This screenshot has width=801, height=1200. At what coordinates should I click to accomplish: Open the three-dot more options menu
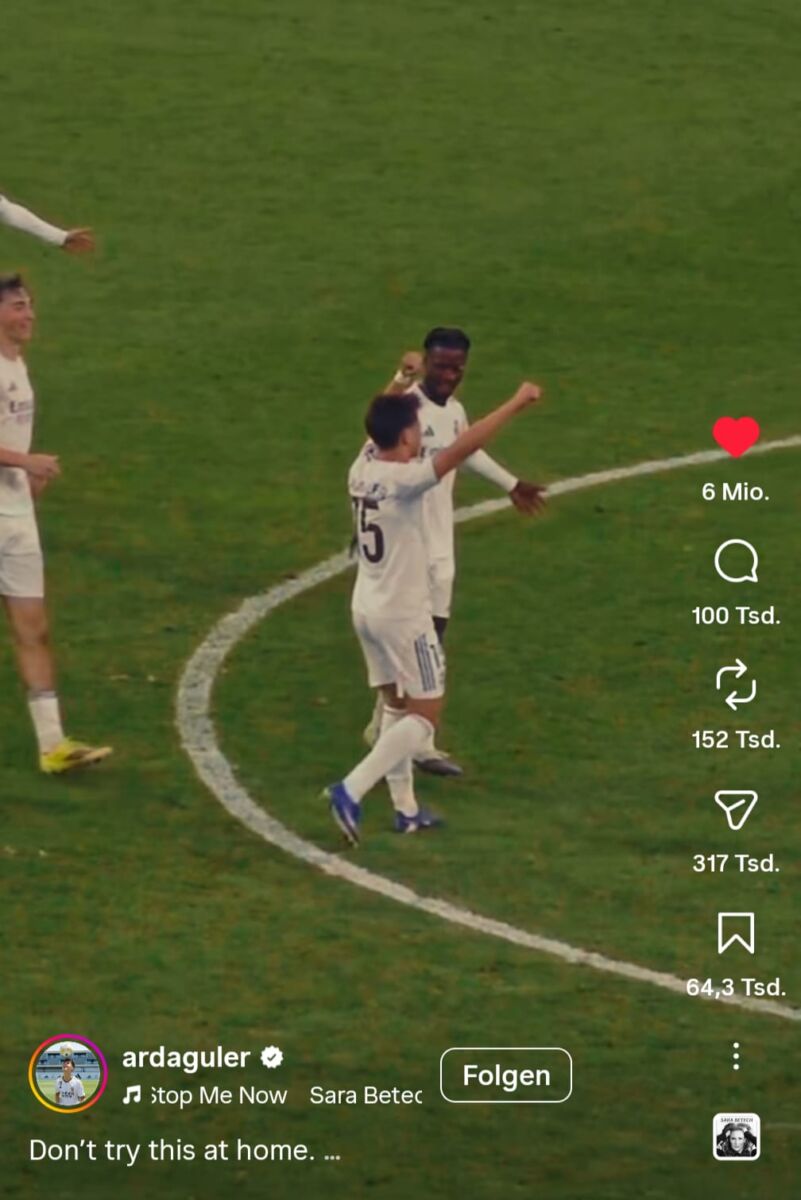click(736, 1056)
